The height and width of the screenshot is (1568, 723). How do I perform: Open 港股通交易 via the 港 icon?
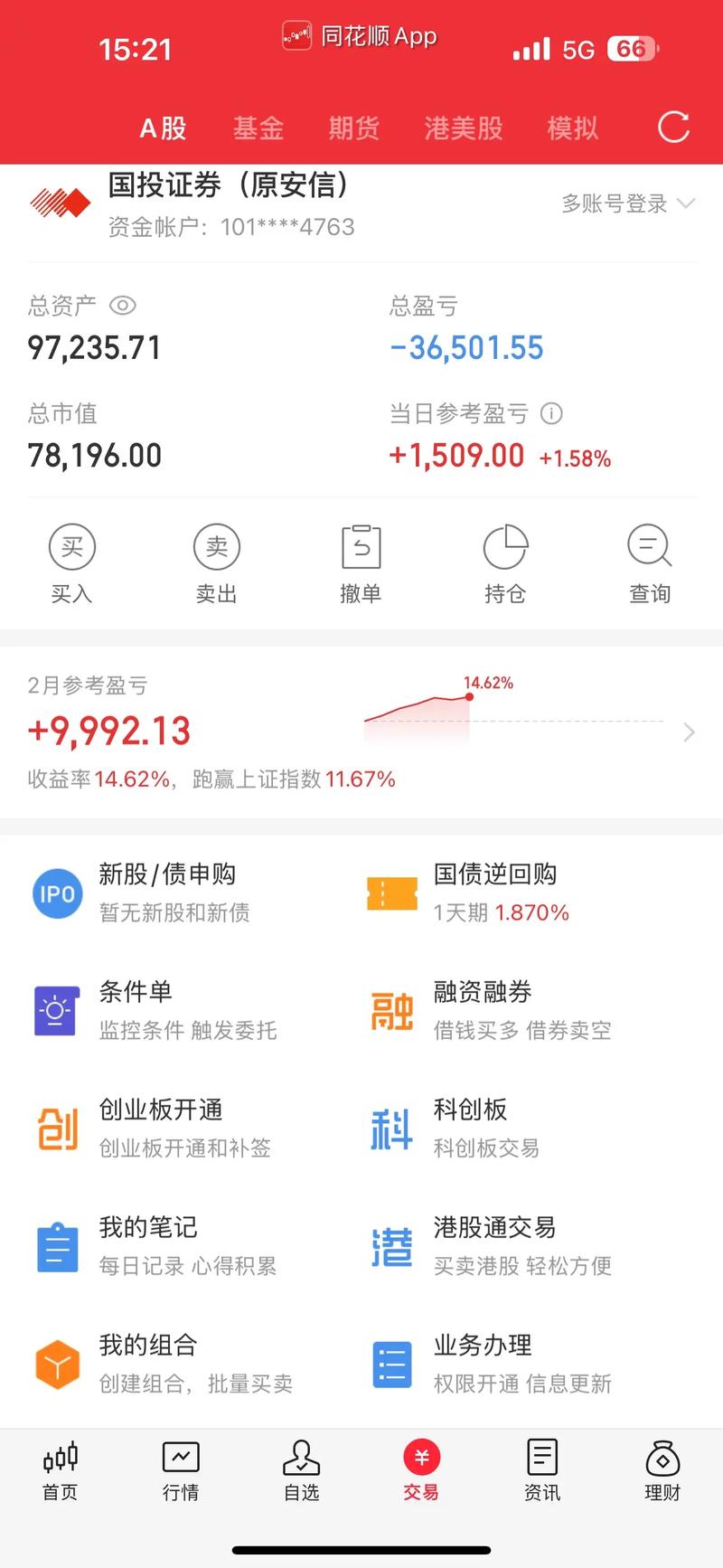pos(390,1245)
